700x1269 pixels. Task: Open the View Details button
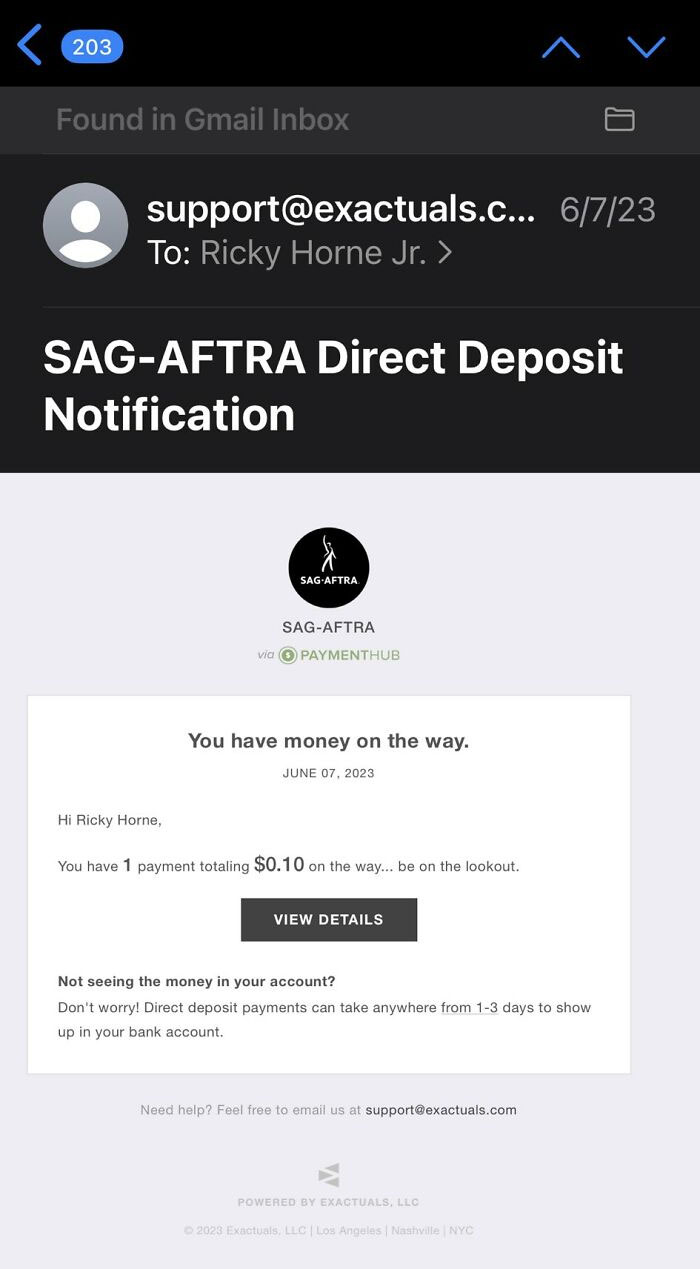point(328,919)
